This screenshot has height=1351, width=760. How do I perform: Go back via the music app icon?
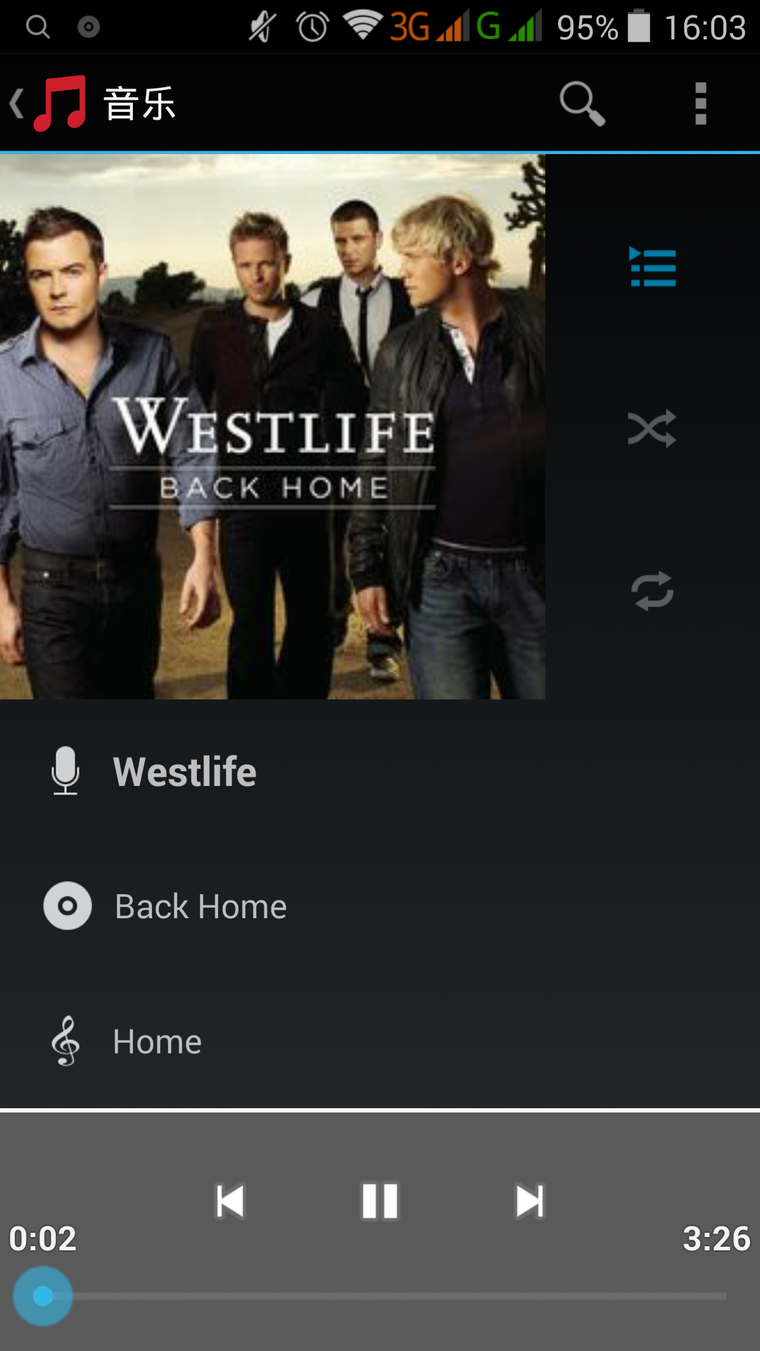point(58,103)
